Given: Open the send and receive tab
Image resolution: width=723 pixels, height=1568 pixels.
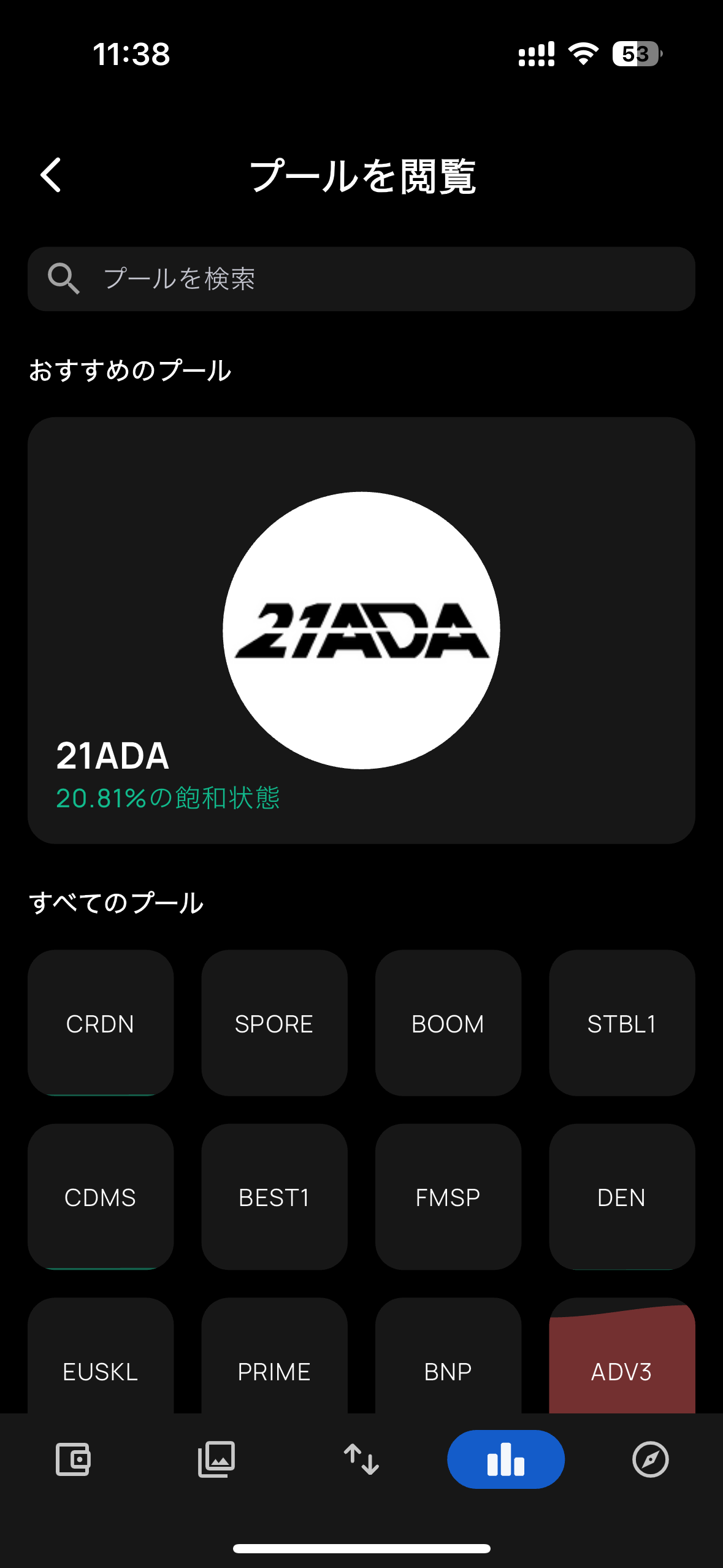Looking at the screenshot, I should [361, 1459].
